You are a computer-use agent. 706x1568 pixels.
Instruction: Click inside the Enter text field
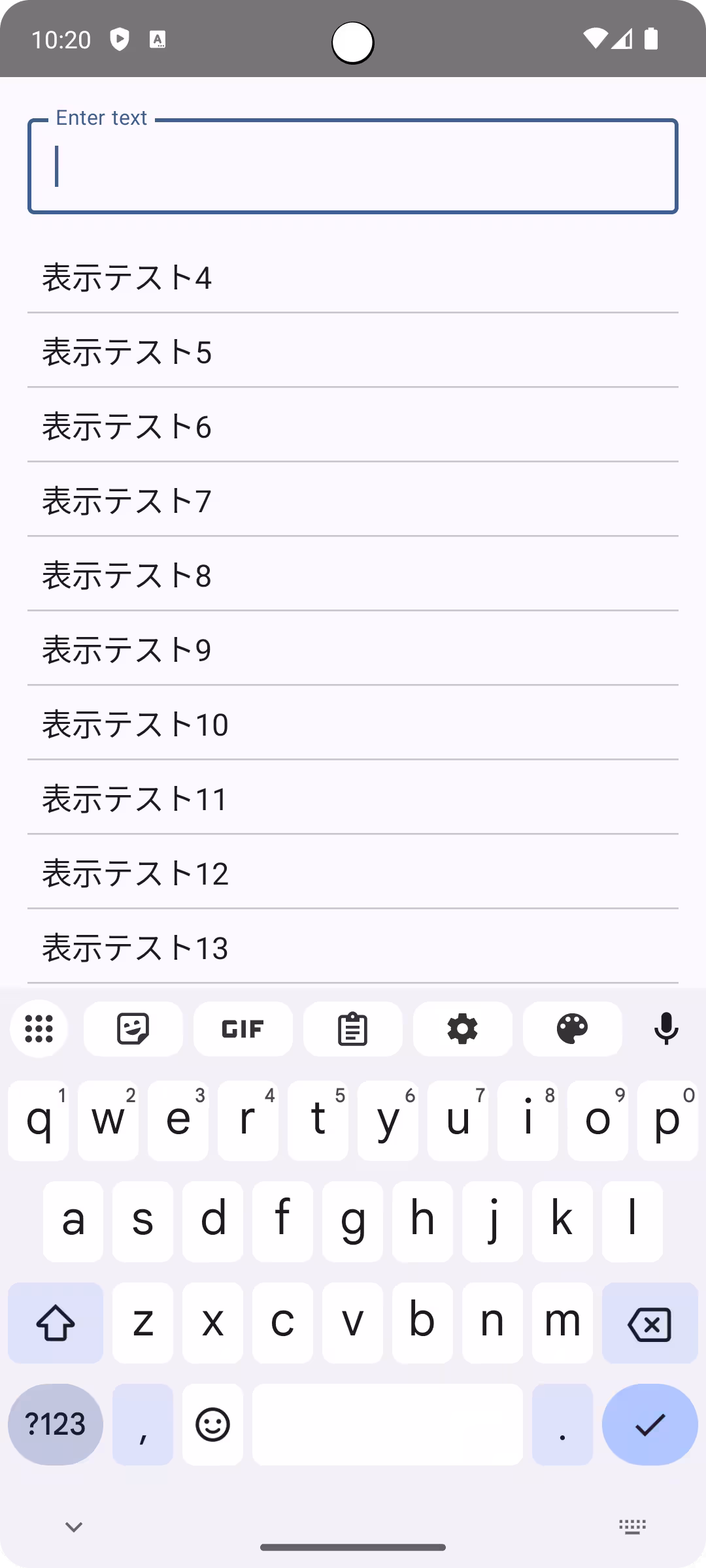[x=353, y=166]
